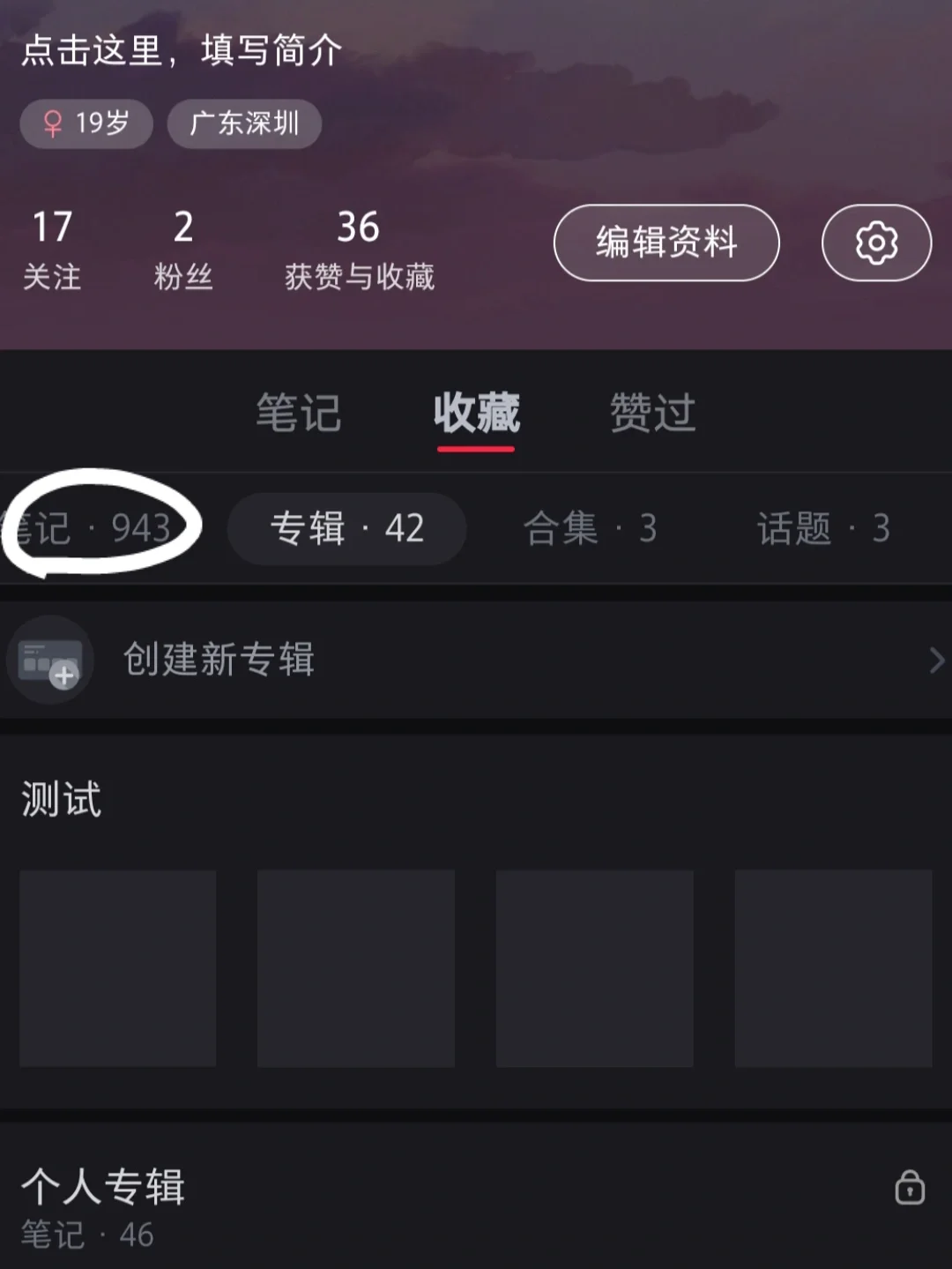
Task: Tap 创建新专辑 to create an album
Action: click(476, 660)
